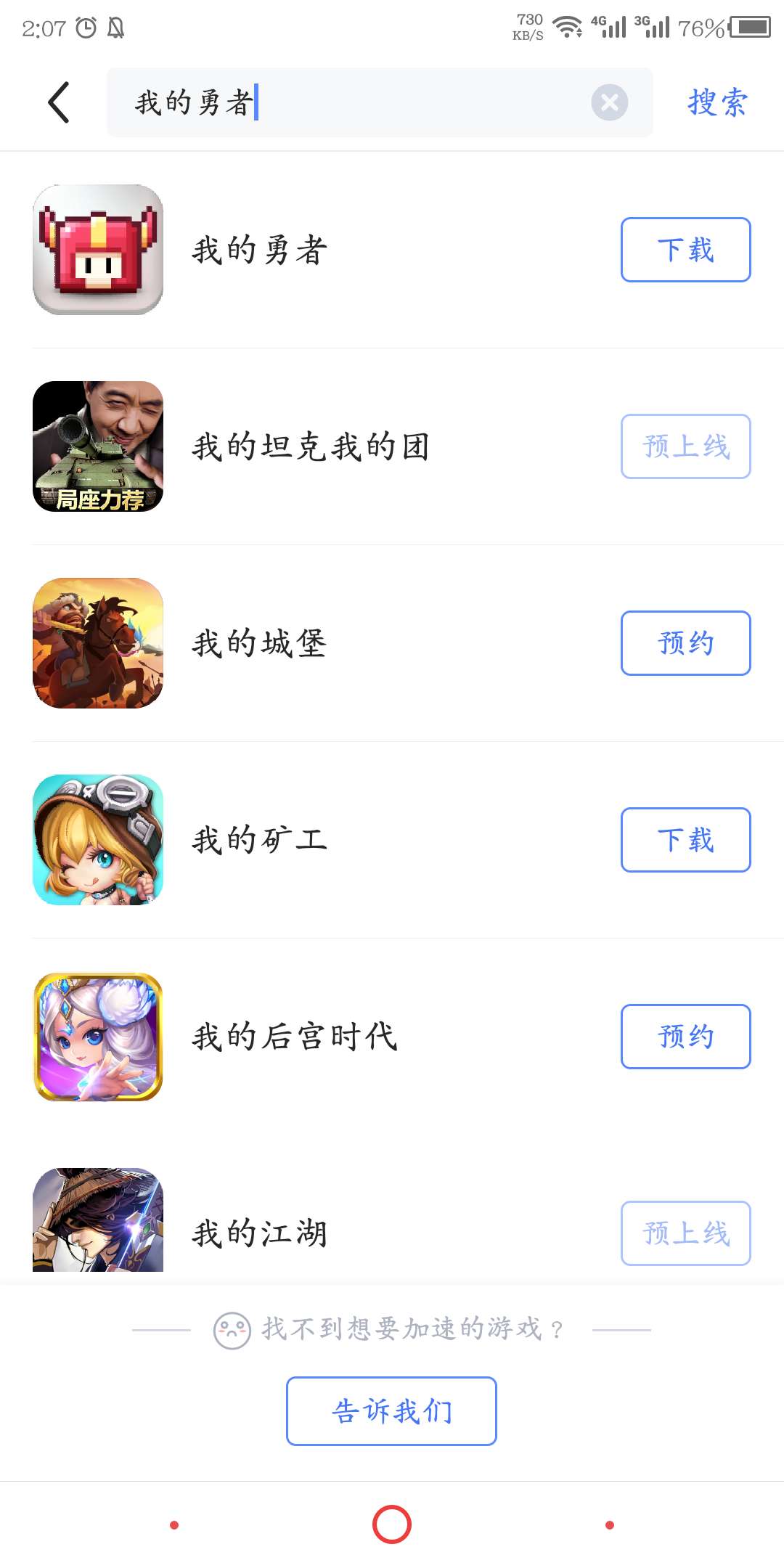The height and width of the screenshot is (1568, 784).
Task: Clear the search text
Action: tap(609, 102)
